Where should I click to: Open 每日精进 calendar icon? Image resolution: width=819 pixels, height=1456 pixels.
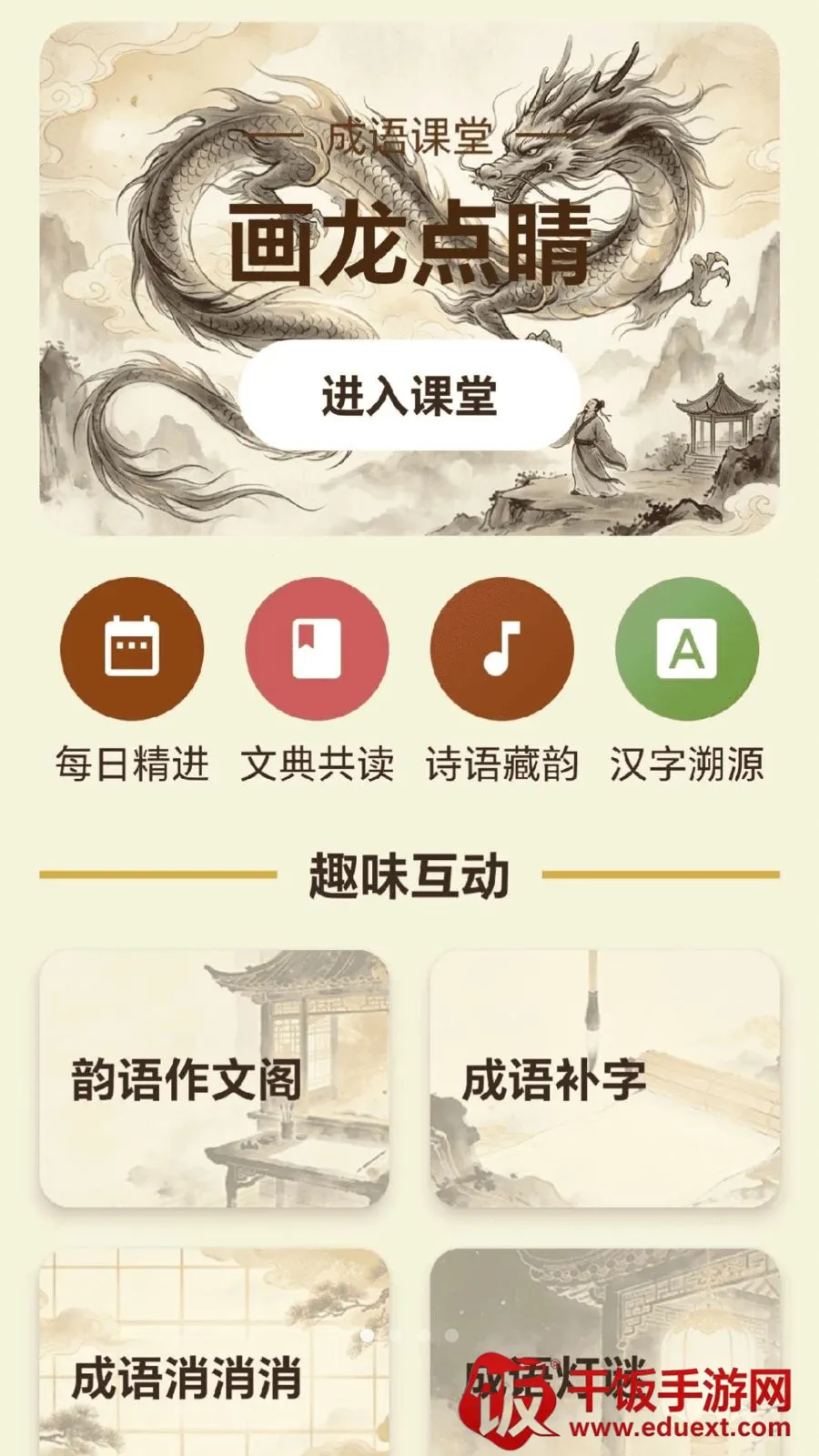click(132, 648)
